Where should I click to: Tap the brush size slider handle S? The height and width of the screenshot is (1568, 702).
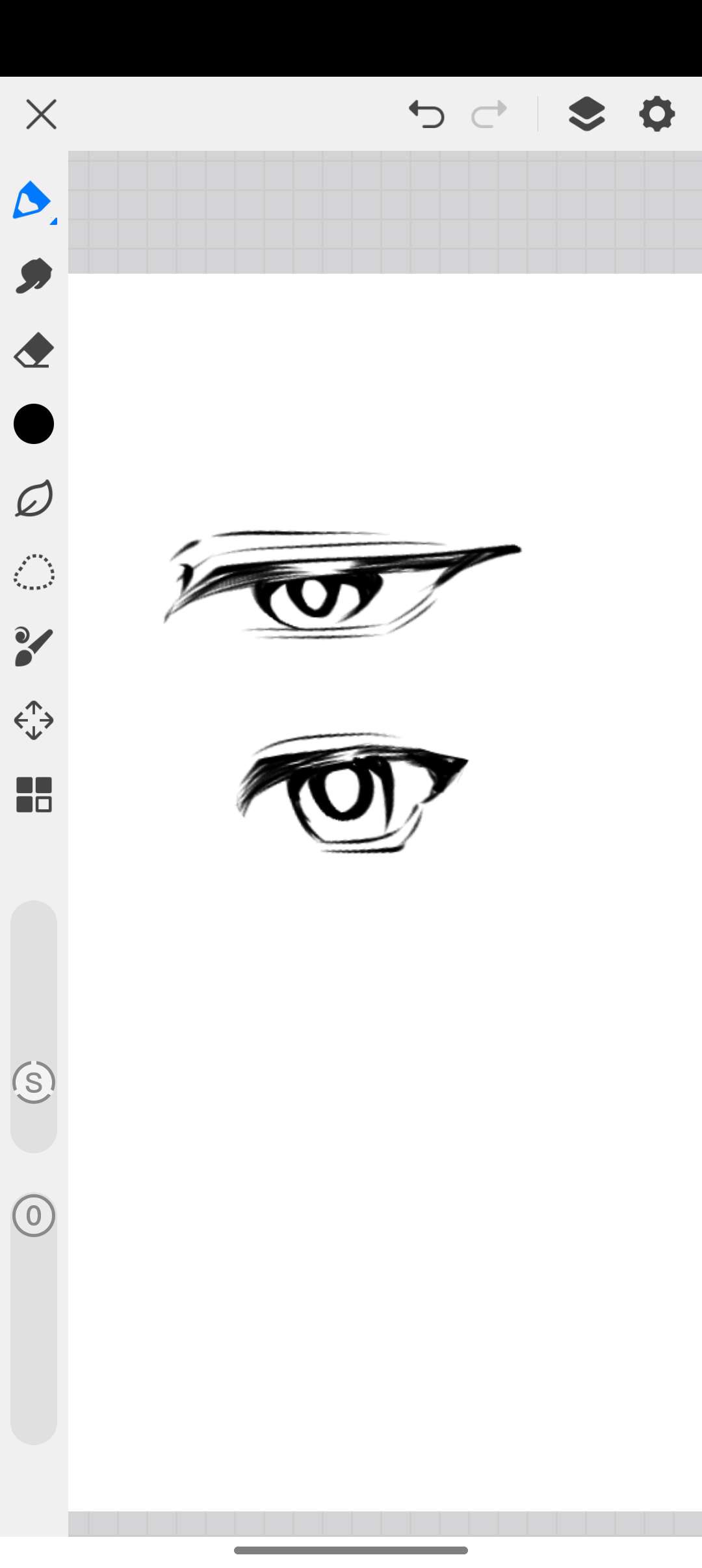33,1082
